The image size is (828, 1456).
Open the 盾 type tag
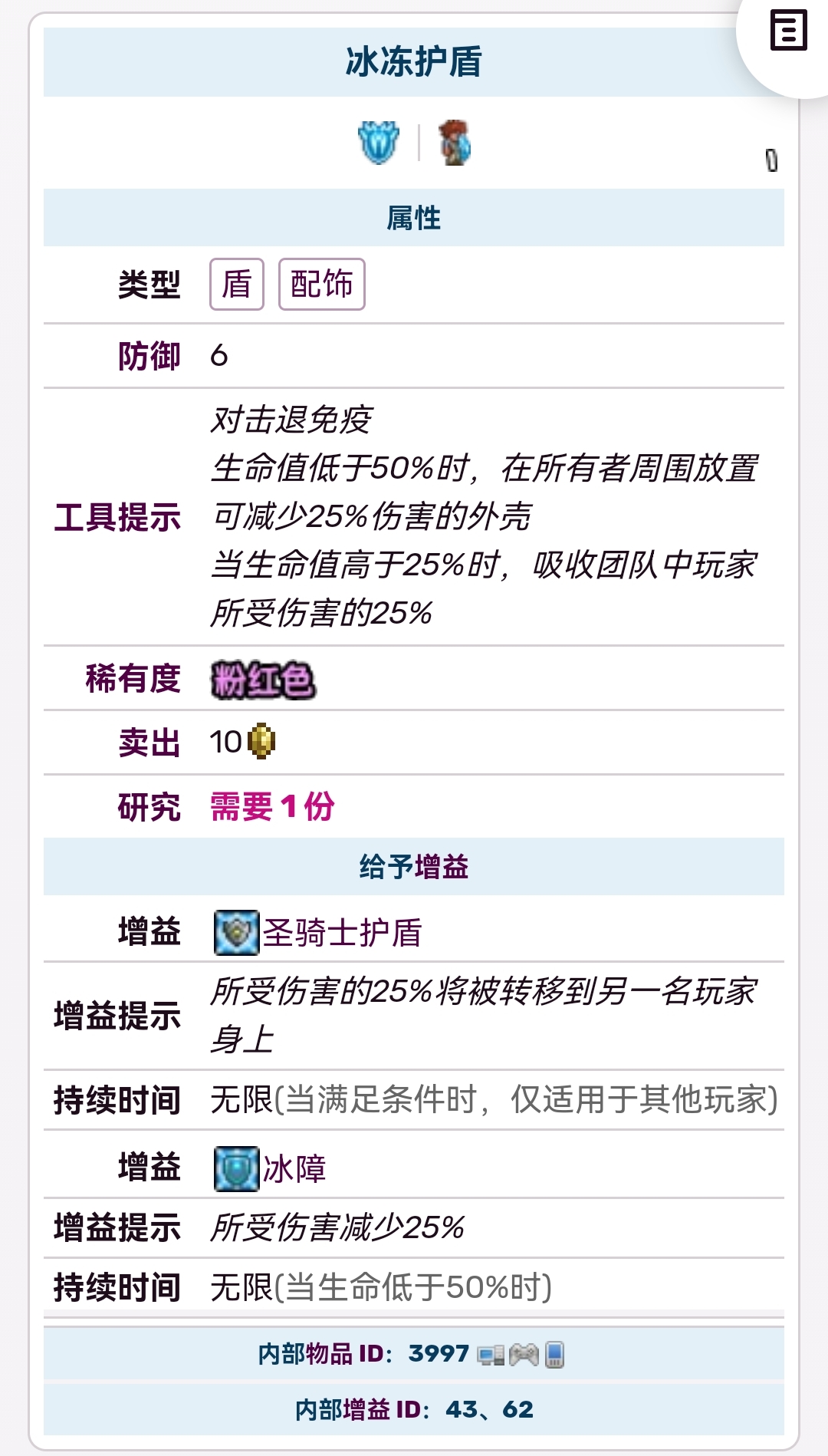(237, 285)
